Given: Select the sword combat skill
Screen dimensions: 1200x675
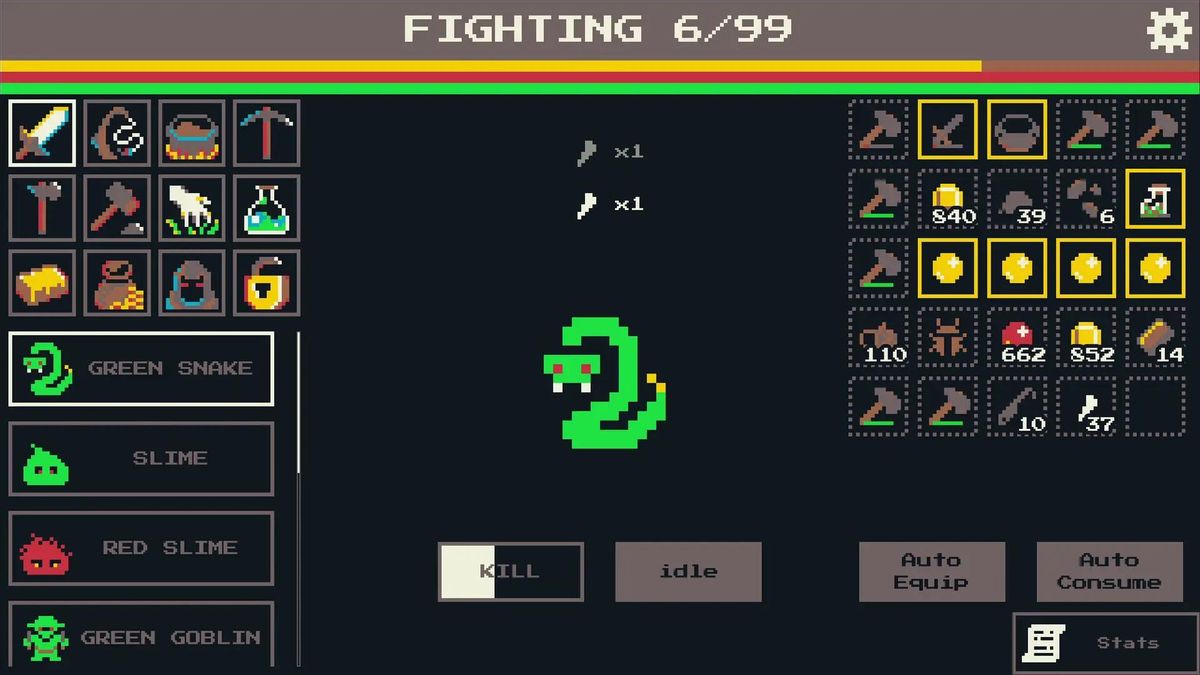Looking at the screenshot, I should click(x=42, y=133).
